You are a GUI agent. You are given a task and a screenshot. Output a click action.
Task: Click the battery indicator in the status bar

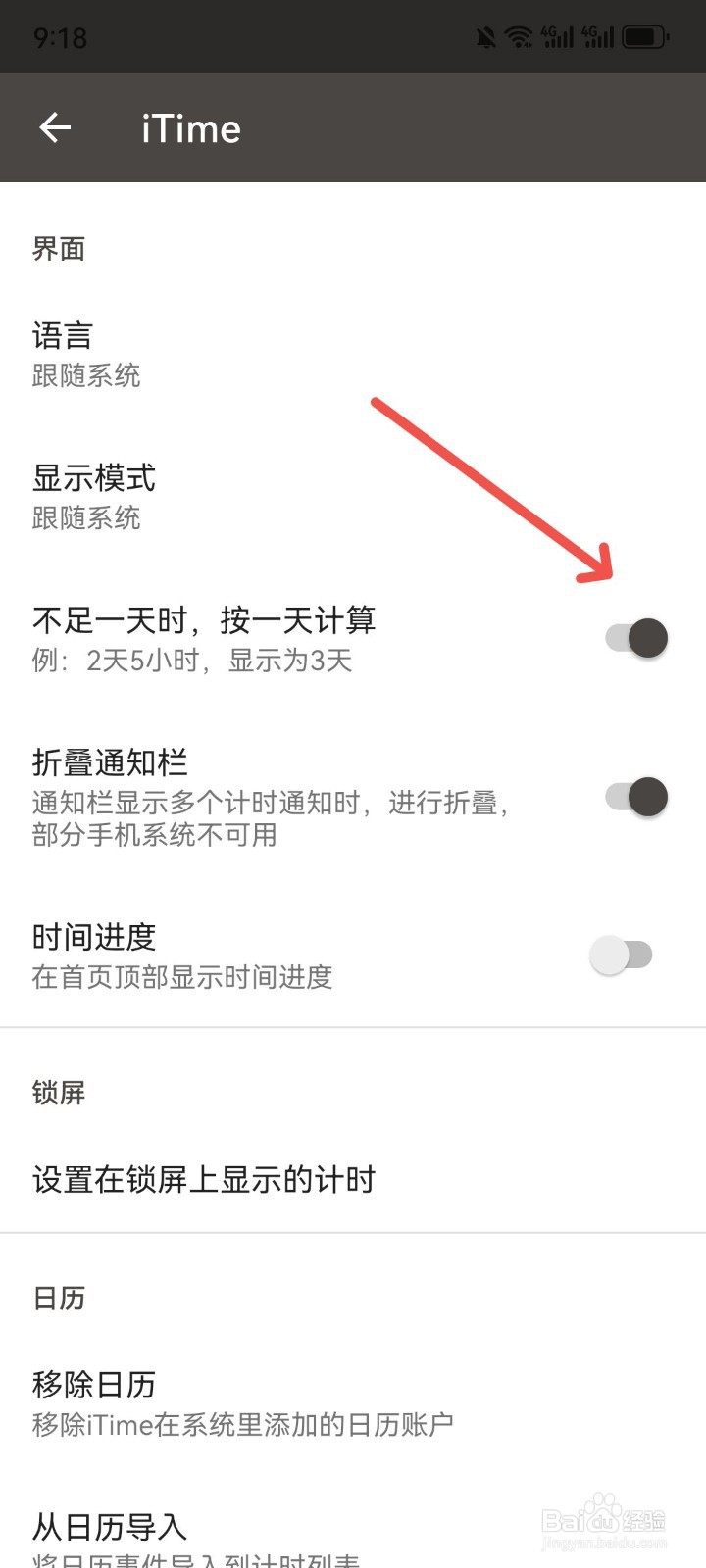(x=642, y=35)
